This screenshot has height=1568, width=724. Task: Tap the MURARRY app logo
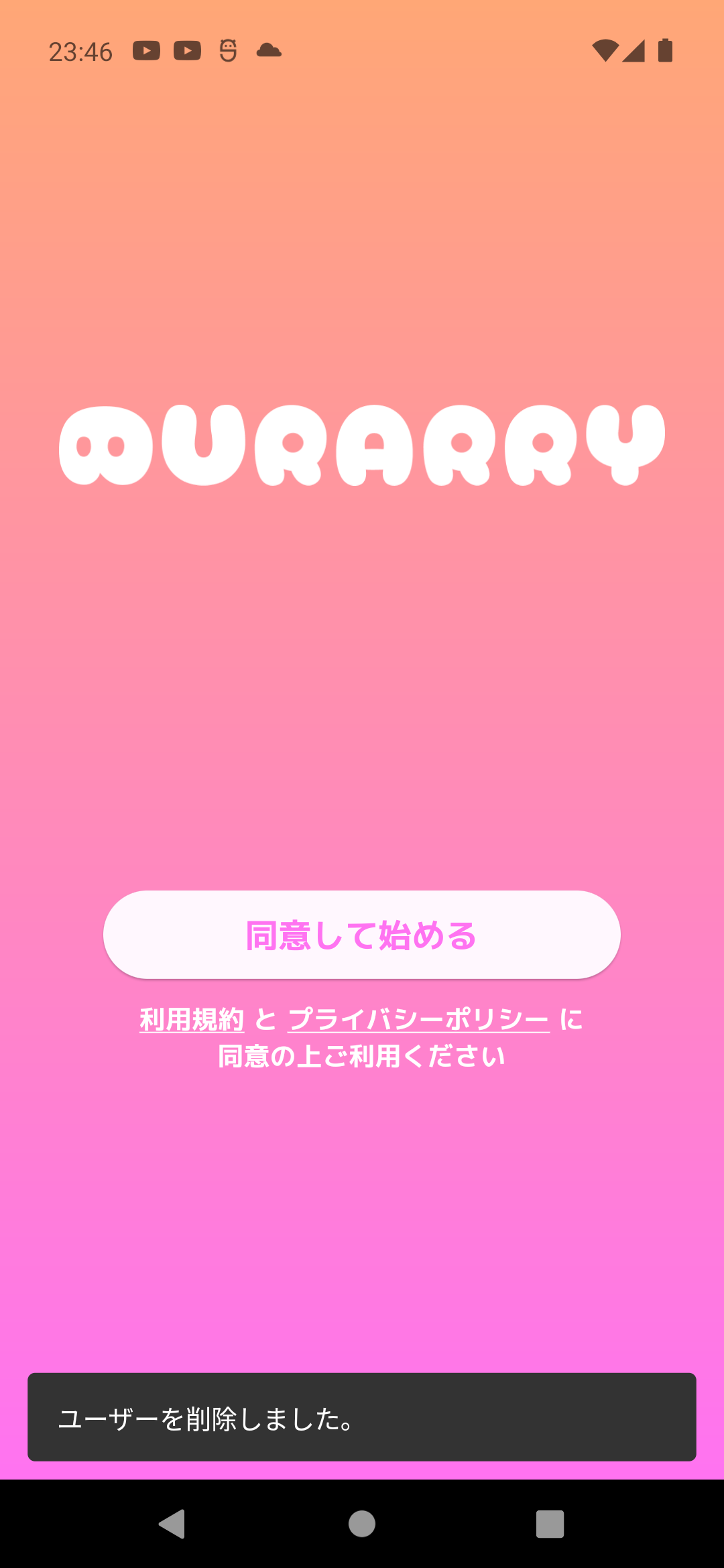click(x=362, y=442)
